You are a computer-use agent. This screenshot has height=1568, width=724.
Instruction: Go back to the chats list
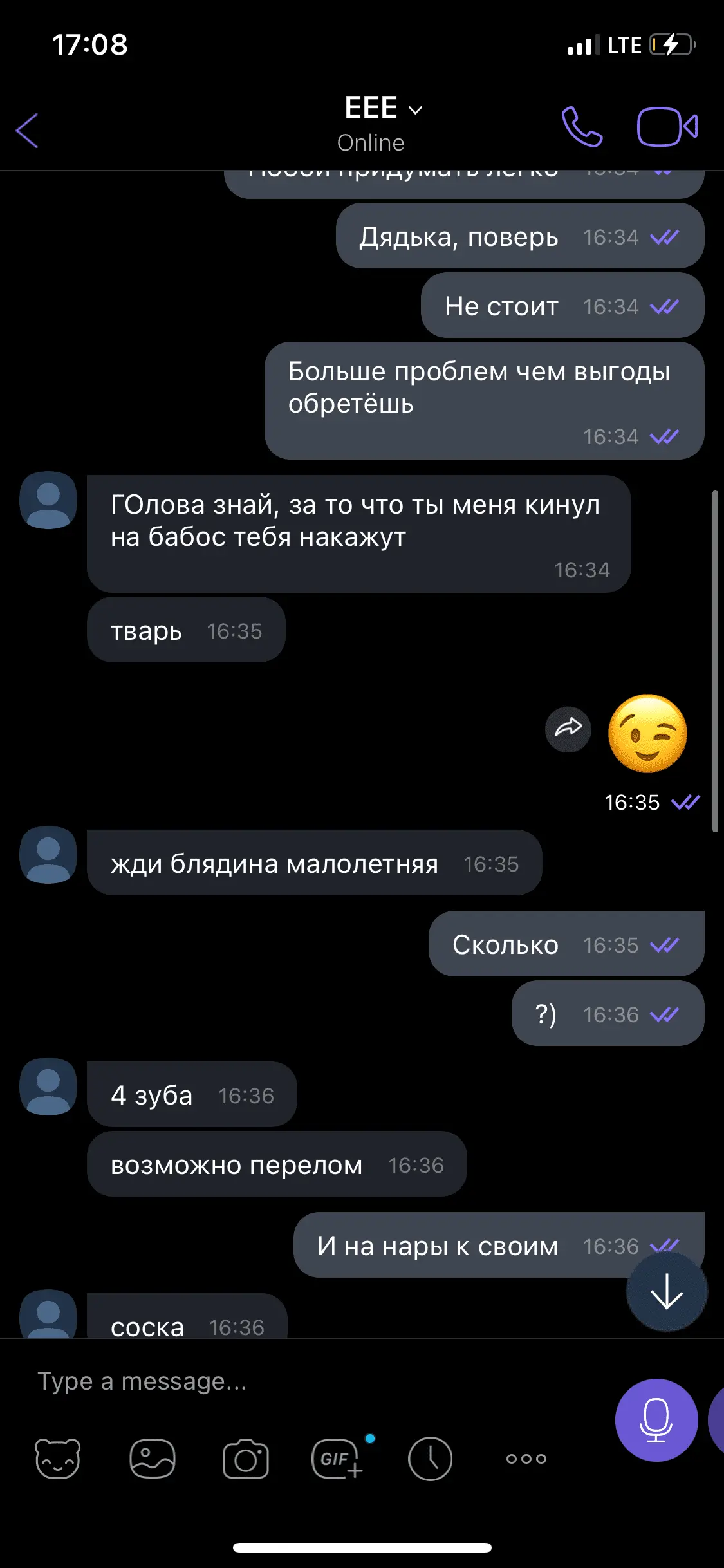tap(27, 130)
